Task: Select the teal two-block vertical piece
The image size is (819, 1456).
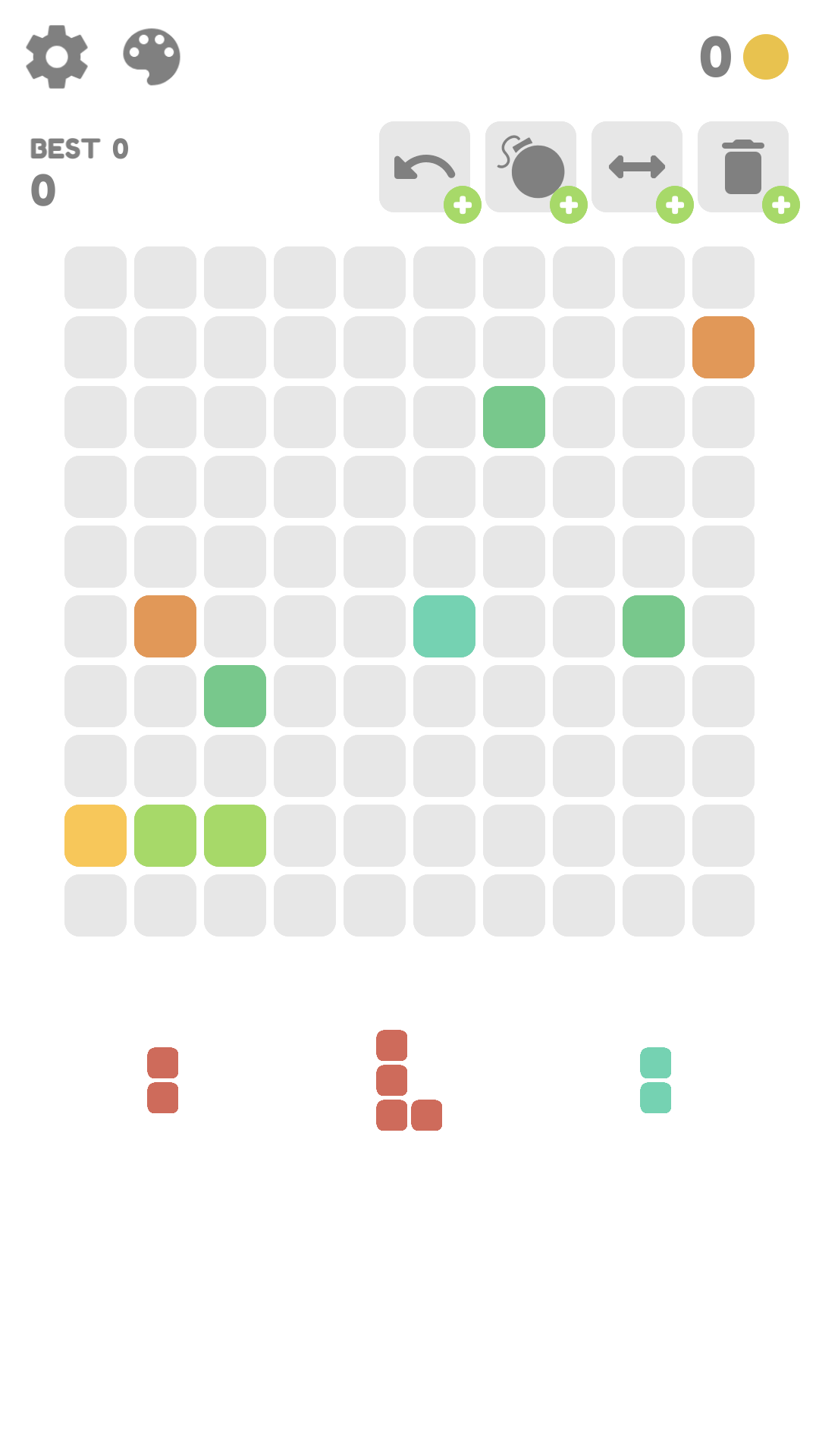Action: [656, 1081]
